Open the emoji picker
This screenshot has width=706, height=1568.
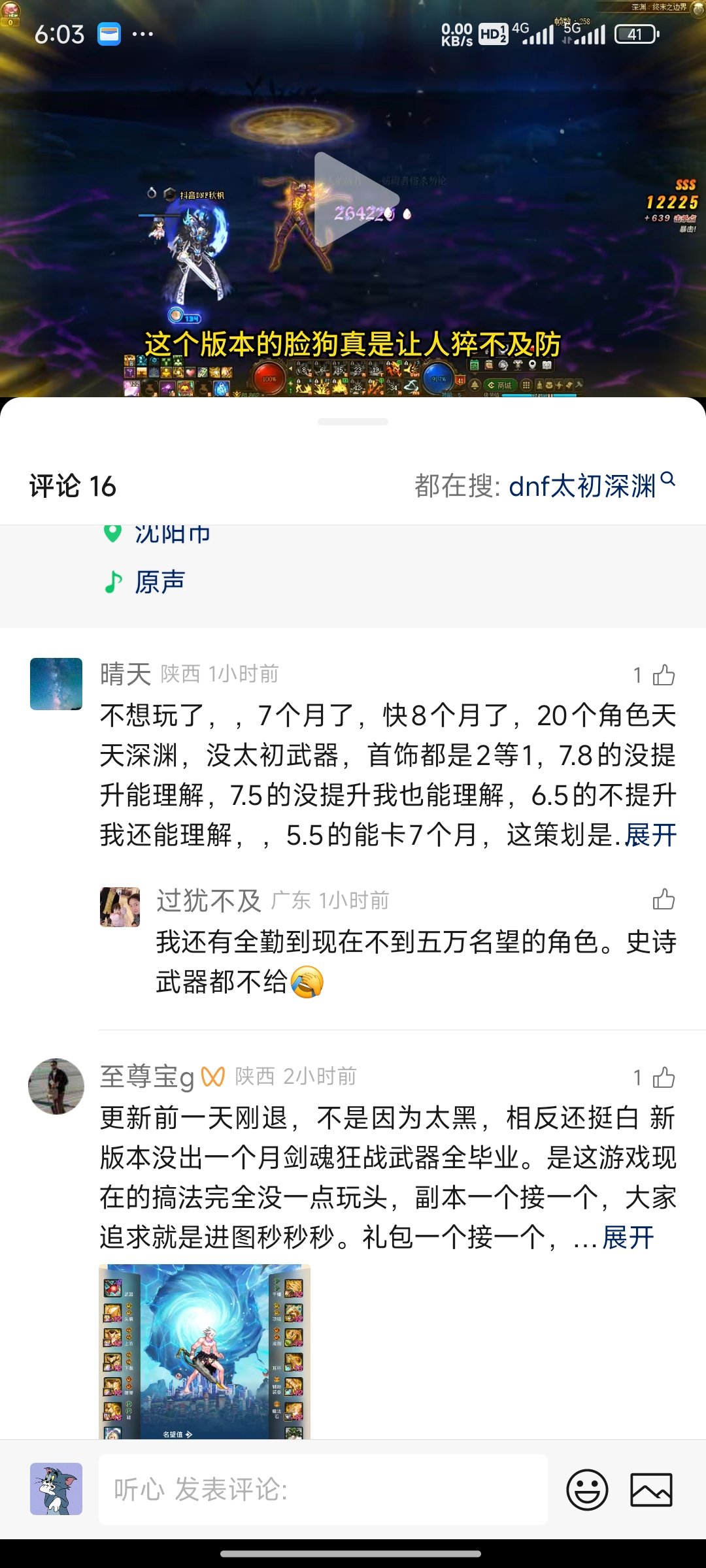click(x=587, y=1490)
